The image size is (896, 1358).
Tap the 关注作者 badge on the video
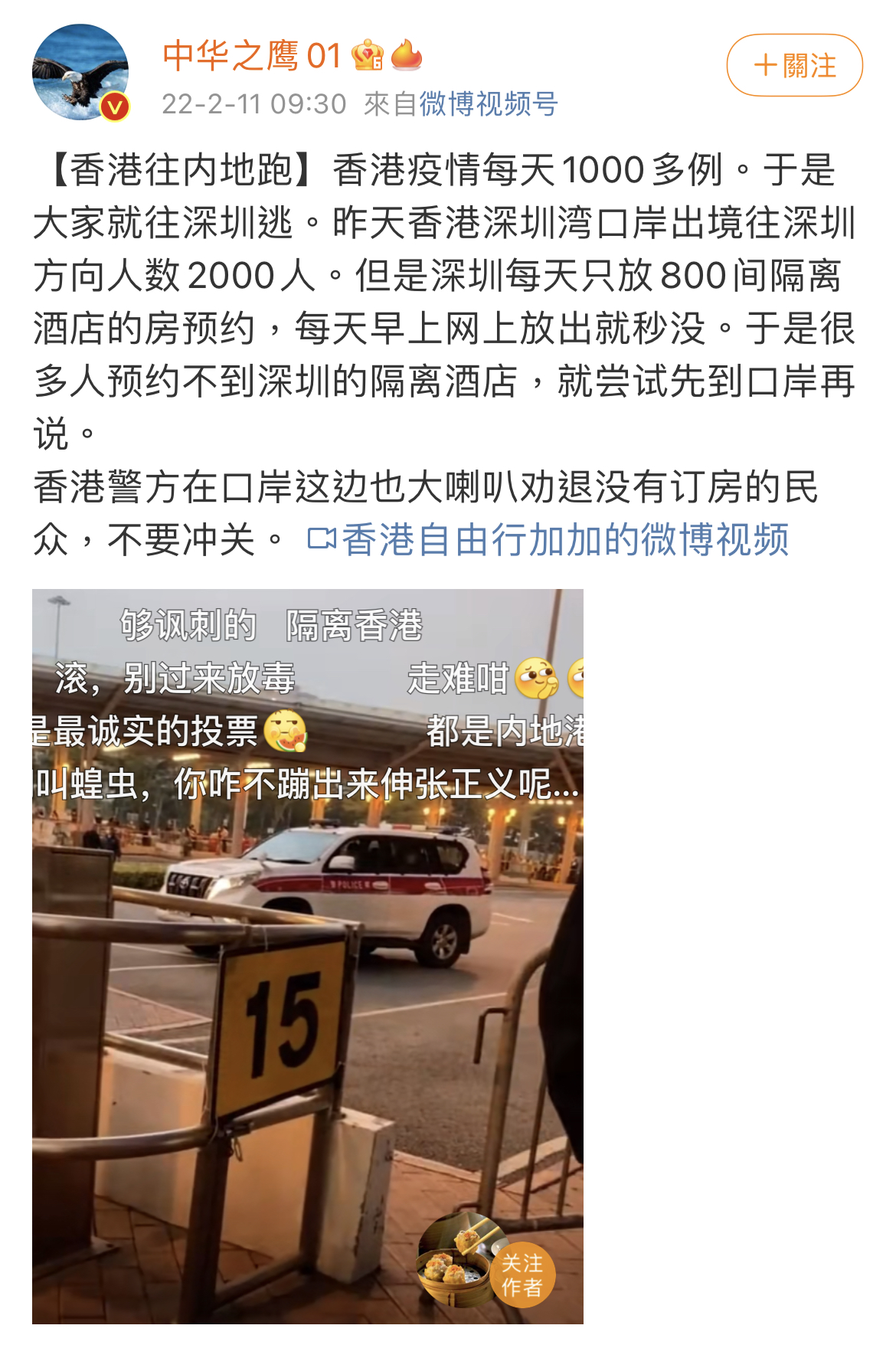click(x=521, y=1275)
